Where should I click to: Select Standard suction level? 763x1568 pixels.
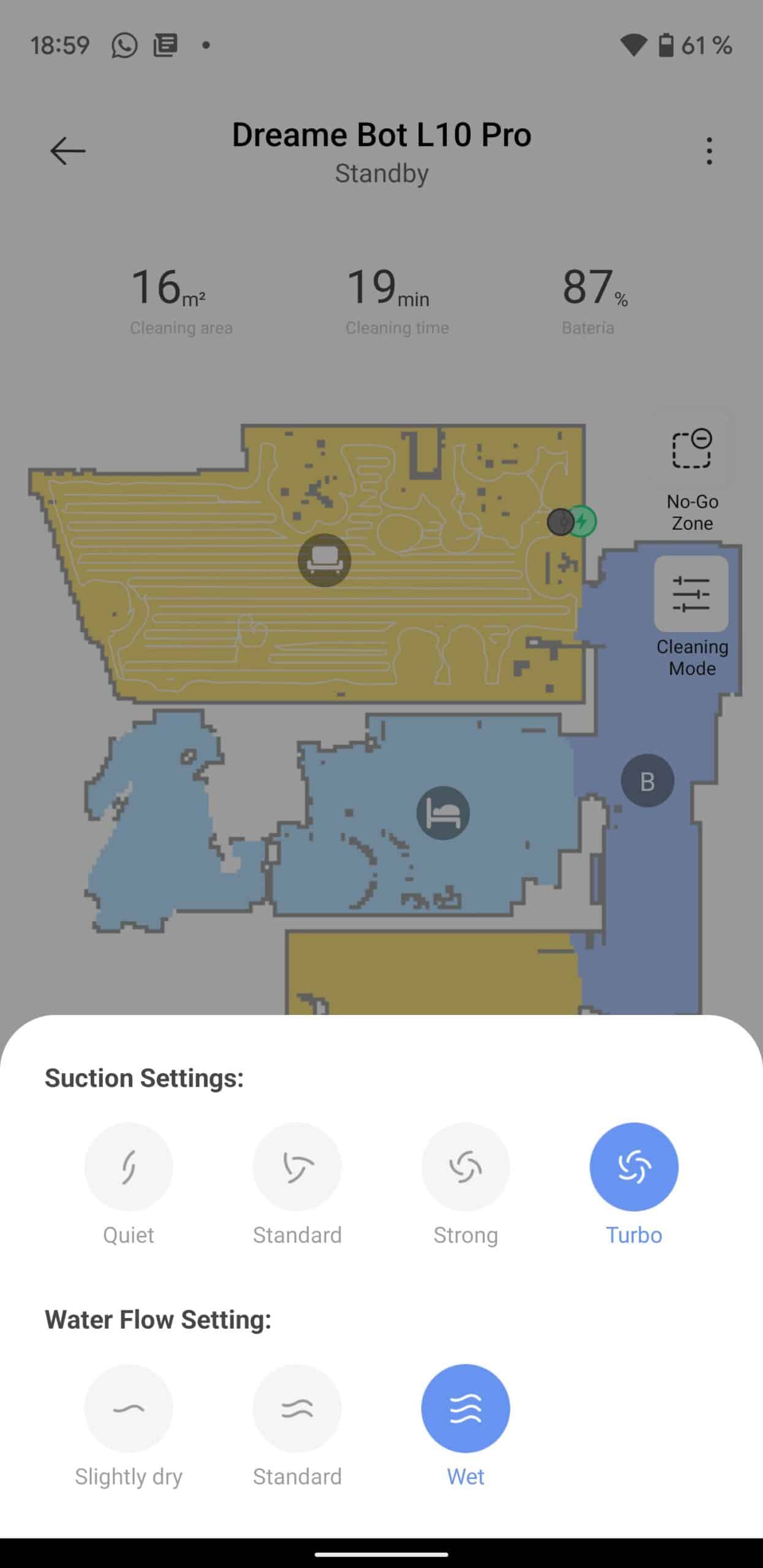(x=297, y=1166)
